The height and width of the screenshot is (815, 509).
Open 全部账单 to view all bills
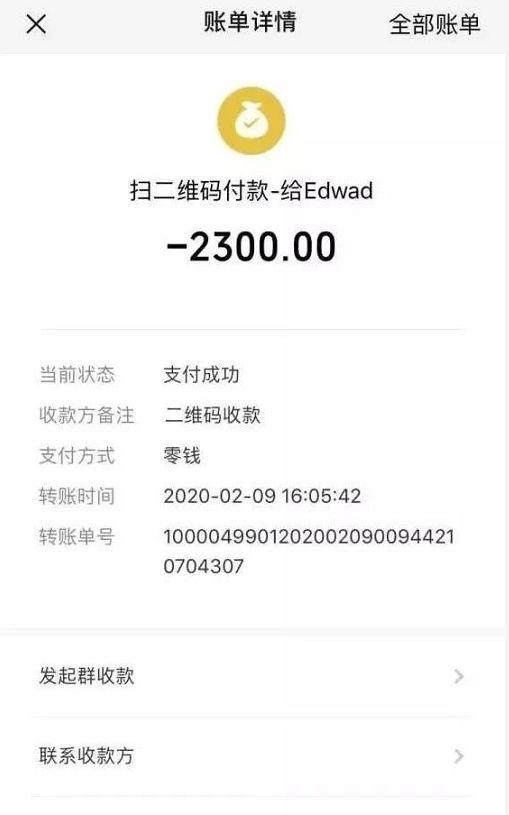pyautogui.click(x=434, y=24)
